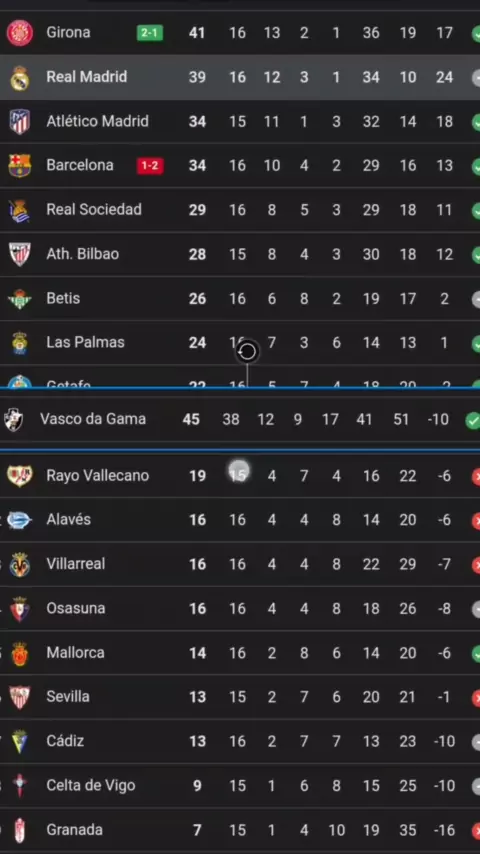480x854 pixels.
Task: Tap Barcelona's 1-2 live score badge
Action: pyautogui.click(x=149, y=166)
